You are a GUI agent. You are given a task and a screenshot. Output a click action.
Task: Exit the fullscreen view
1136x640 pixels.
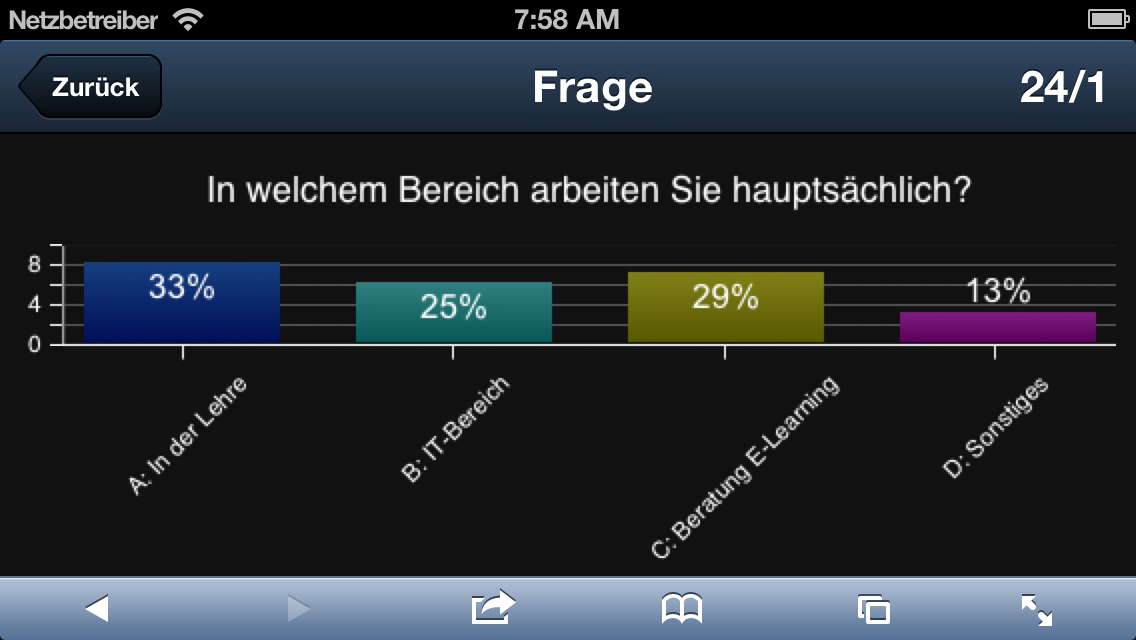click(1036, 609)
